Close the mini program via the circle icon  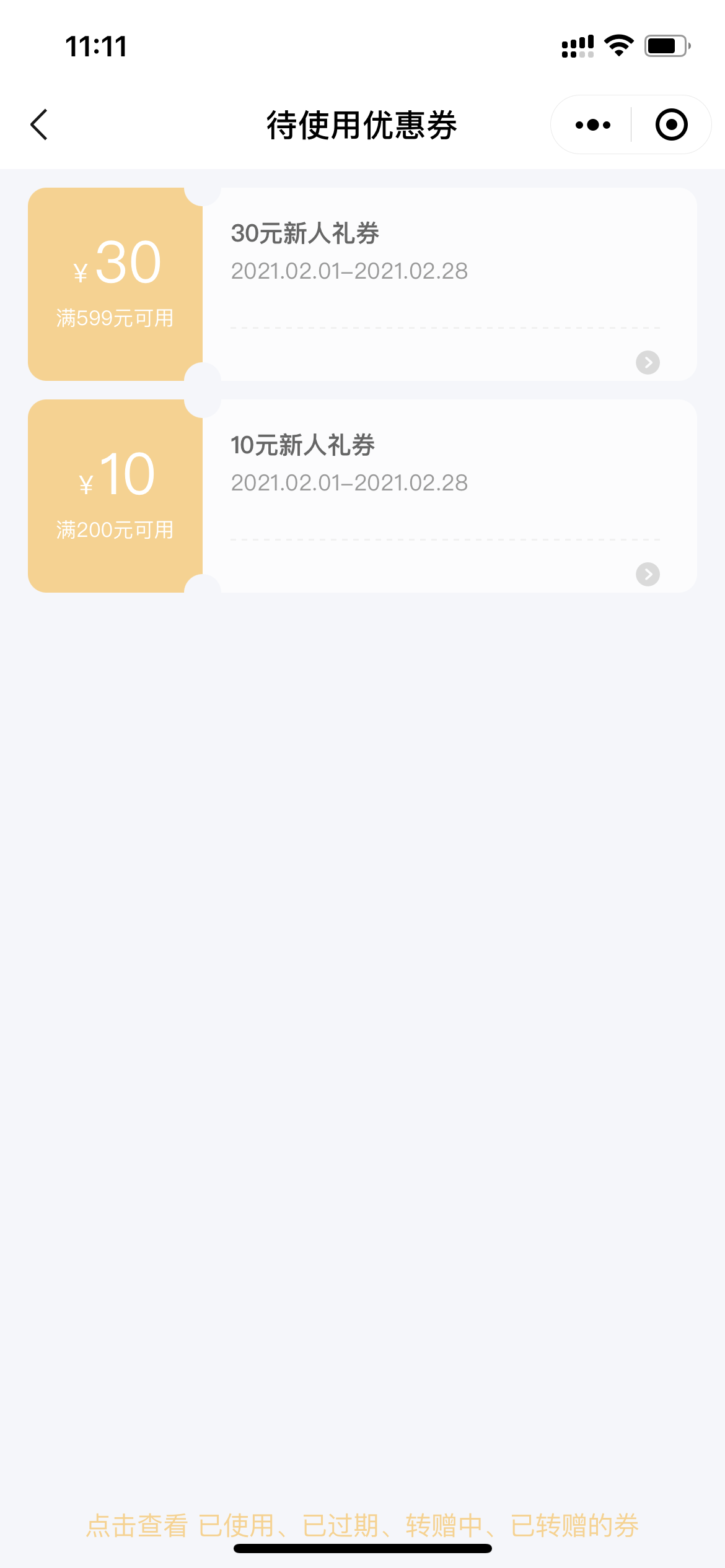(x=671, y=125)
